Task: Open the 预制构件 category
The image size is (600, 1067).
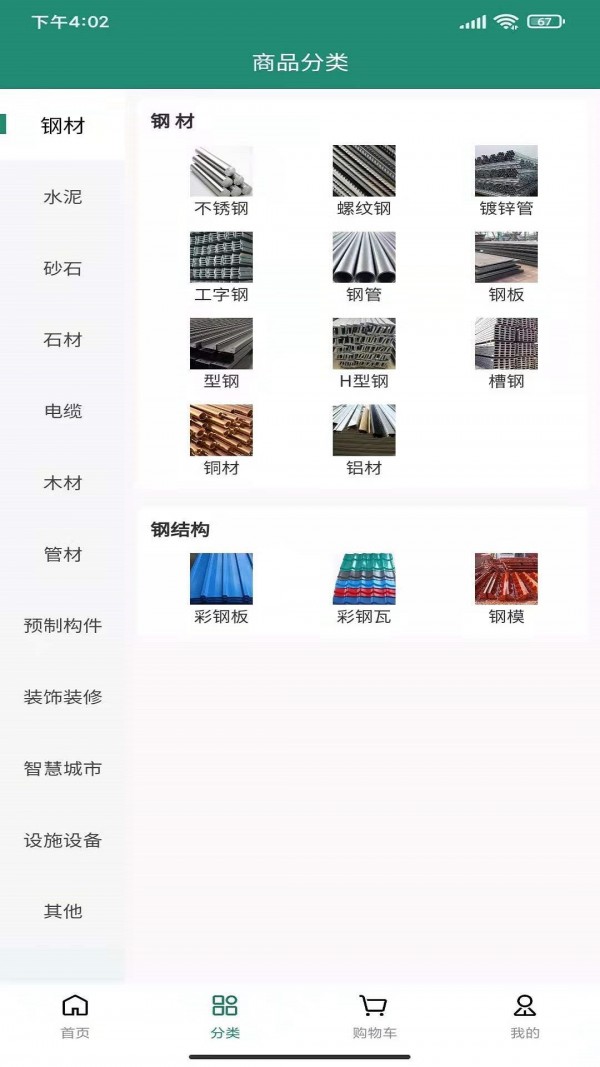Action: (63, 626)
